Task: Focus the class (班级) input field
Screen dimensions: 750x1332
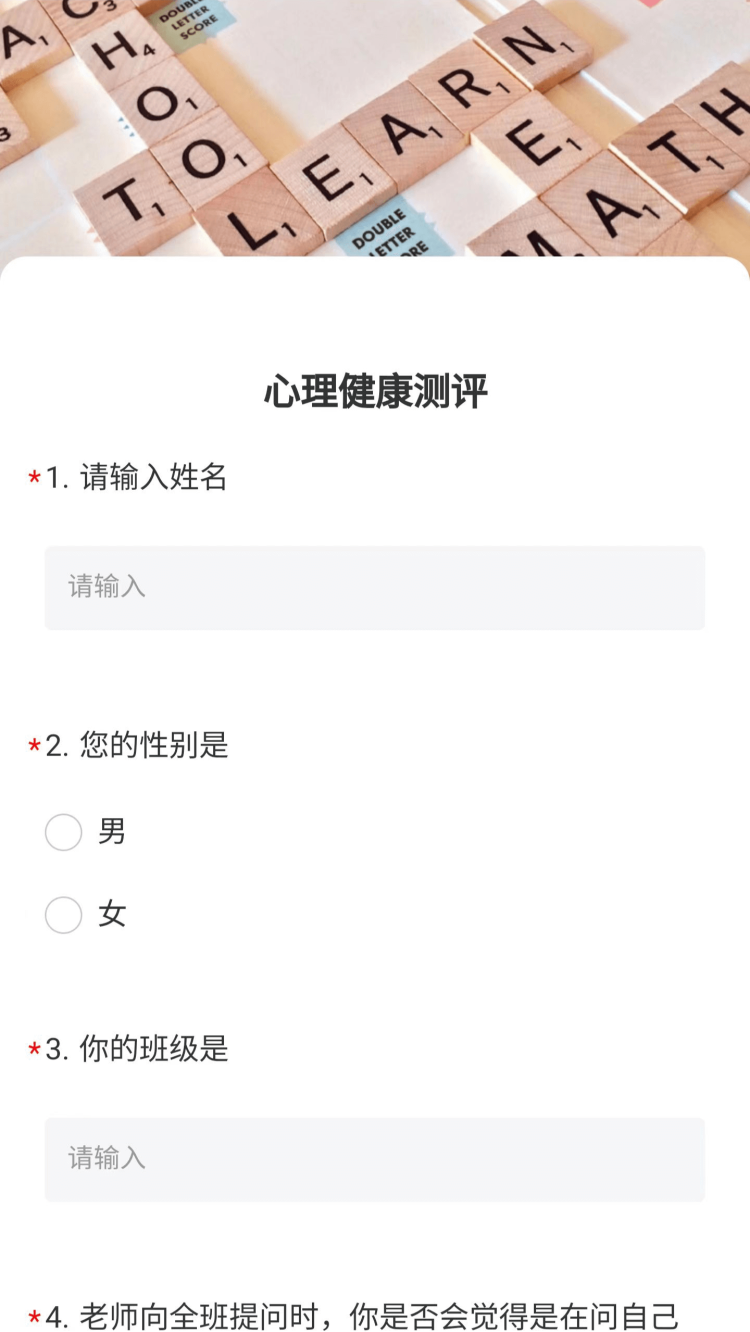Action: coord(374,1160)
